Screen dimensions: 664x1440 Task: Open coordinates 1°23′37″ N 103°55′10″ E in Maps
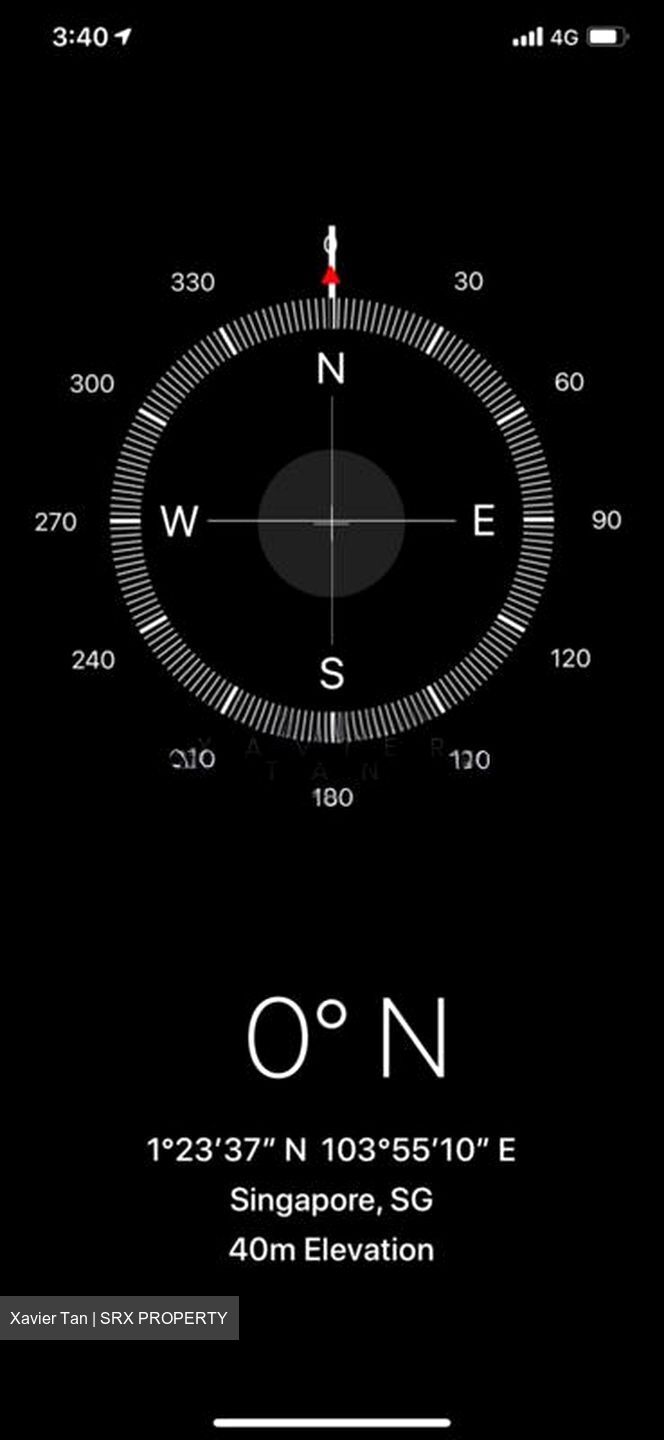coord(331,1150)
